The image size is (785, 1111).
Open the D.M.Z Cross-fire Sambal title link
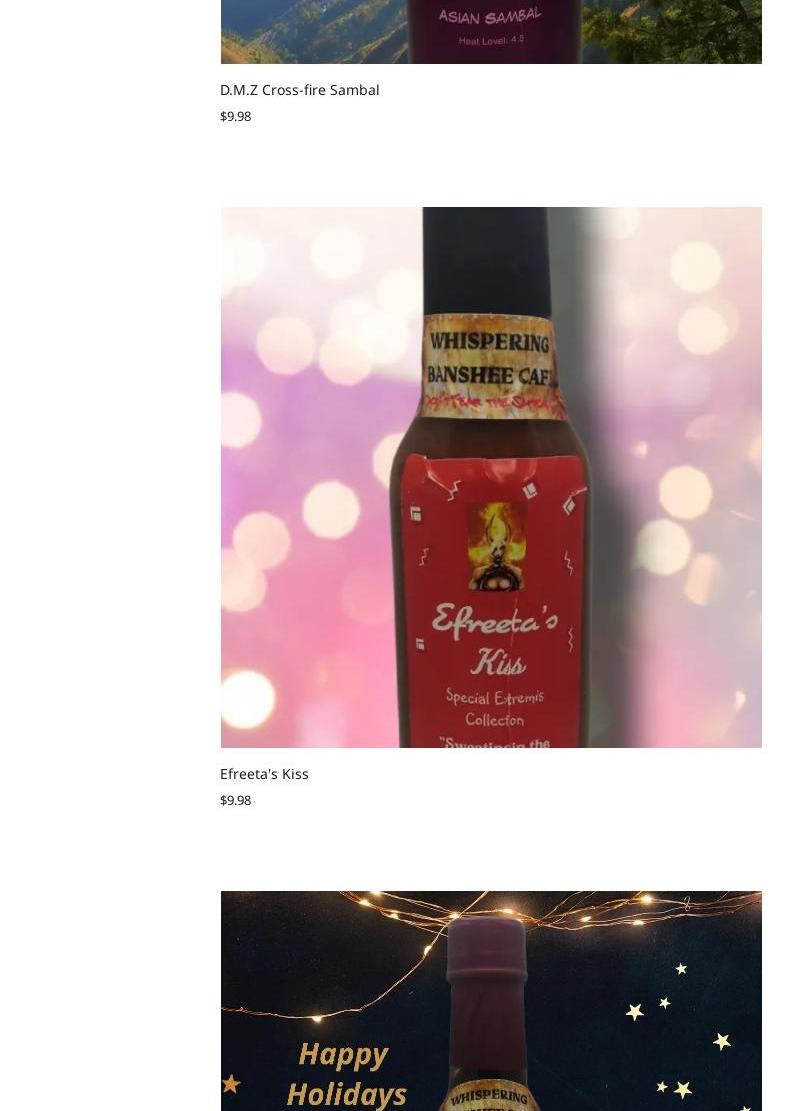click(299, 90)
